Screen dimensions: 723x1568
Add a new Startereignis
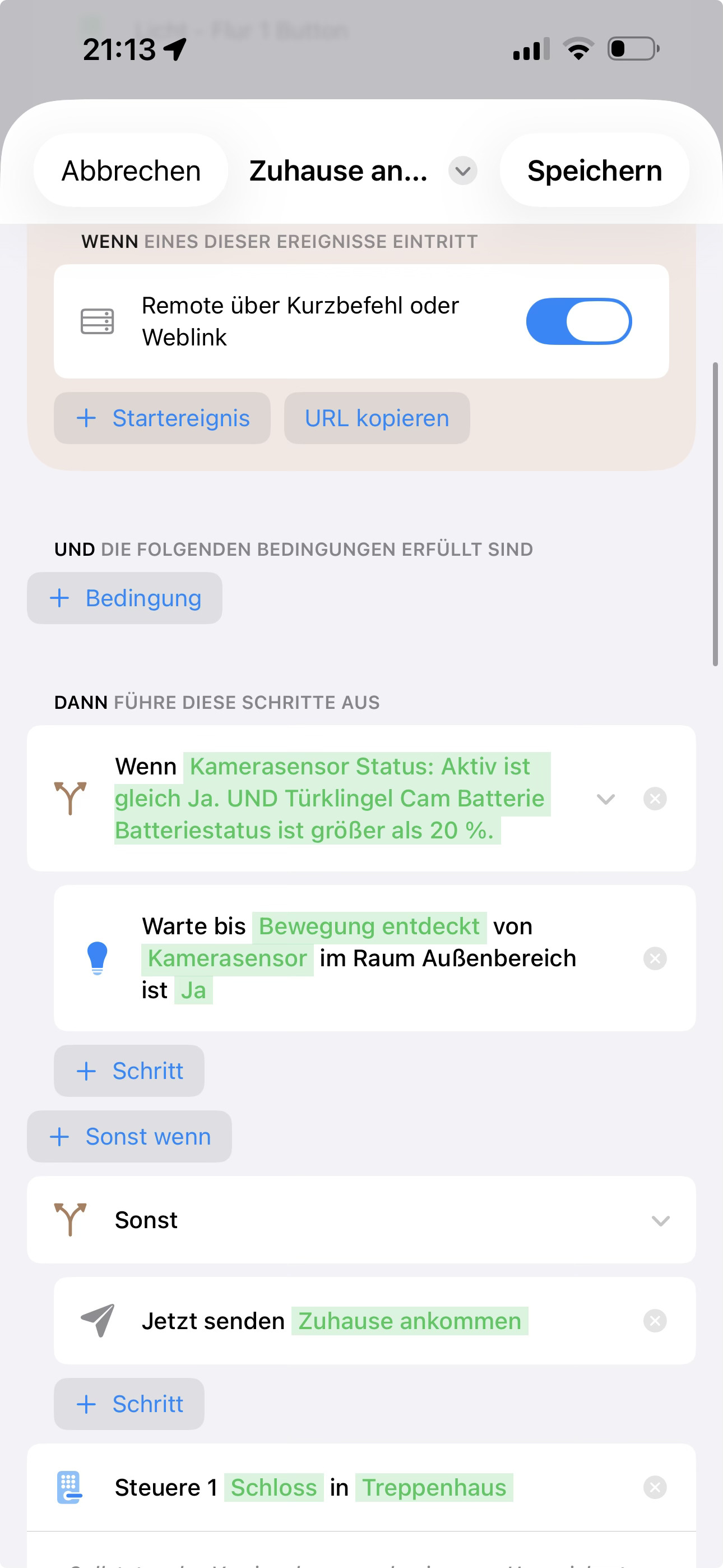[162, 418]
